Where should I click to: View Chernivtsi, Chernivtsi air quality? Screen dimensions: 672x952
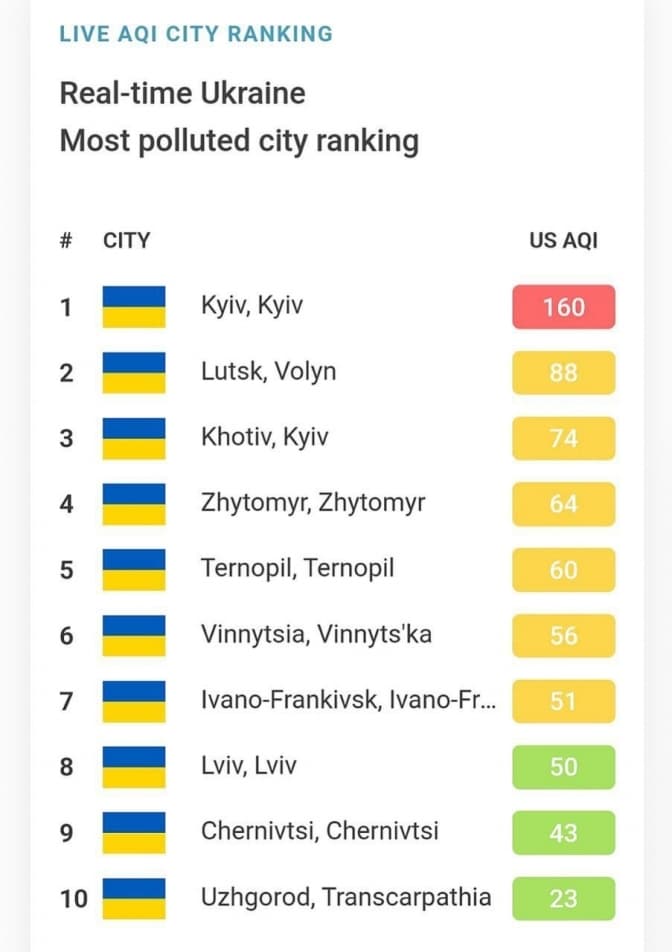tap(319, 831)
